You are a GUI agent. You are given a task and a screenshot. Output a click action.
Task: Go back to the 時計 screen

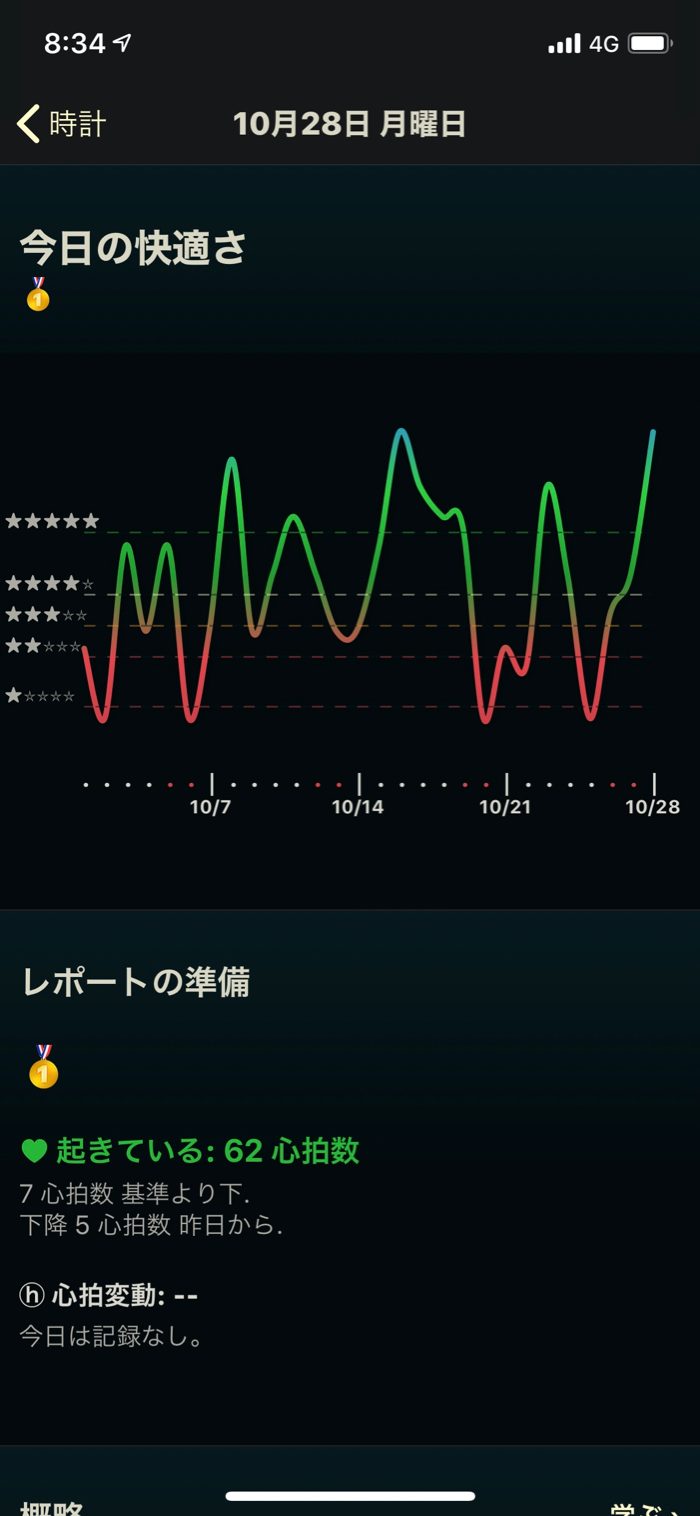tap(62, 125)
